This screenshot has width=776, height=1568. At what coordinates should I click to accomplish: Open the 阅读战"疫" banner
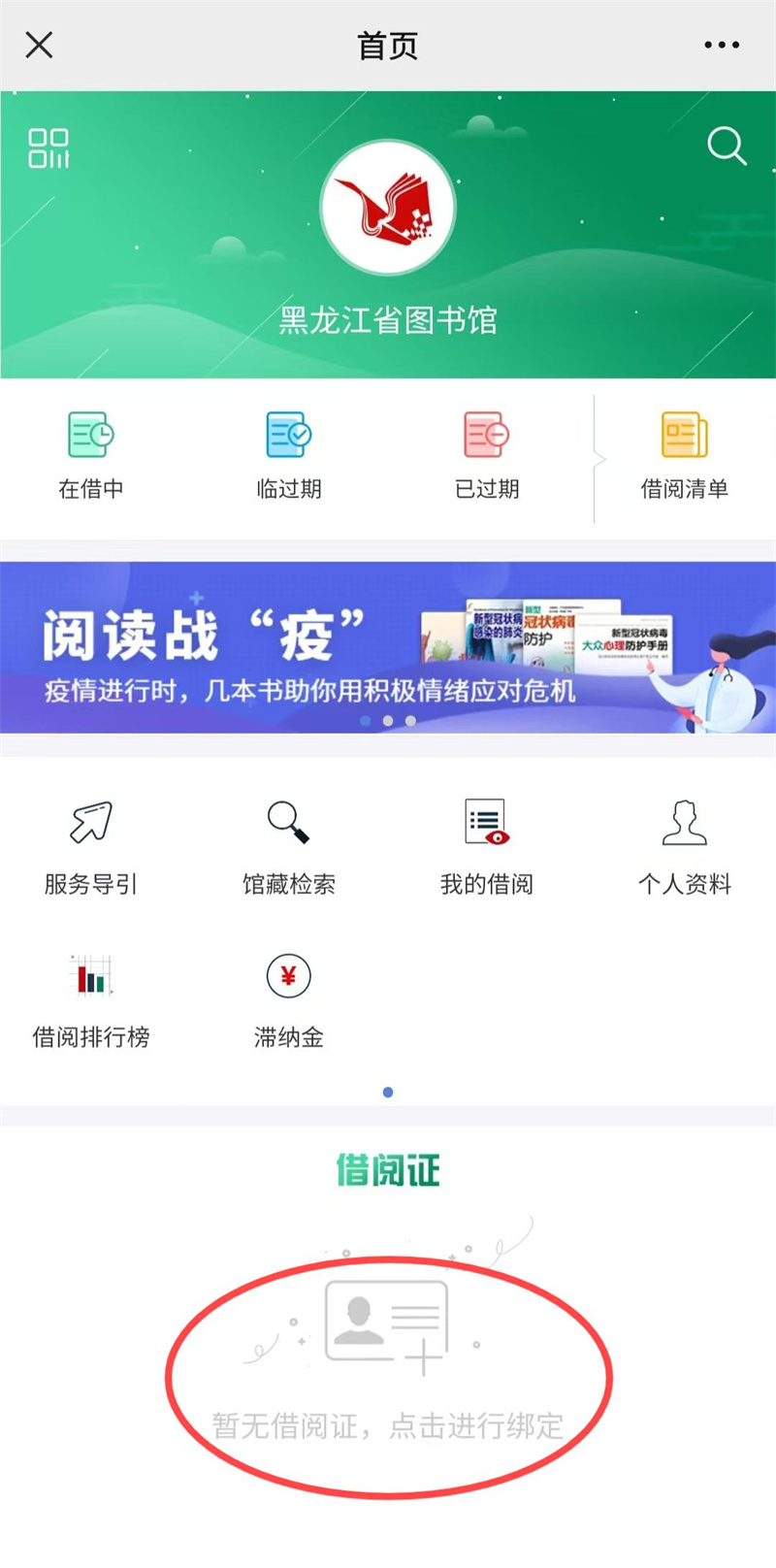click(388, 647)
